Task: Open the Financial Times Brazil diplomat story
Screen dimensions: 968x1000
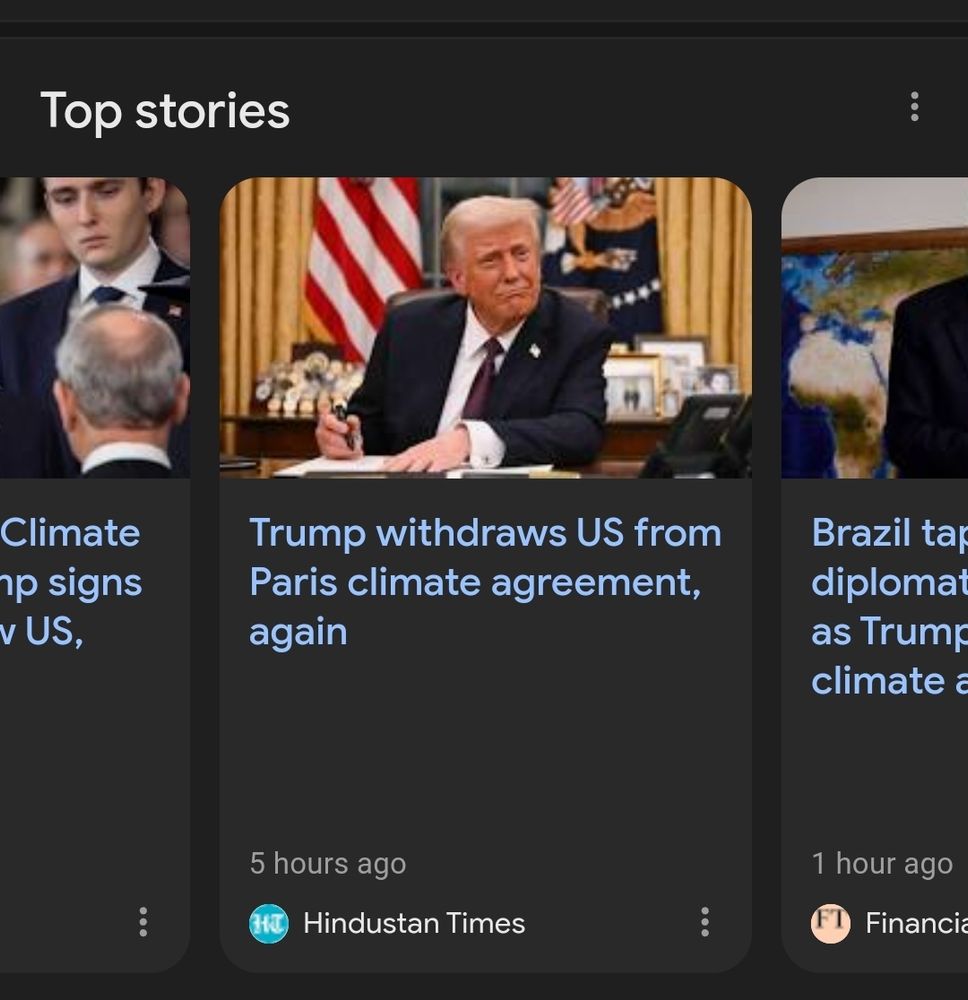Action: tap(889, 606)
